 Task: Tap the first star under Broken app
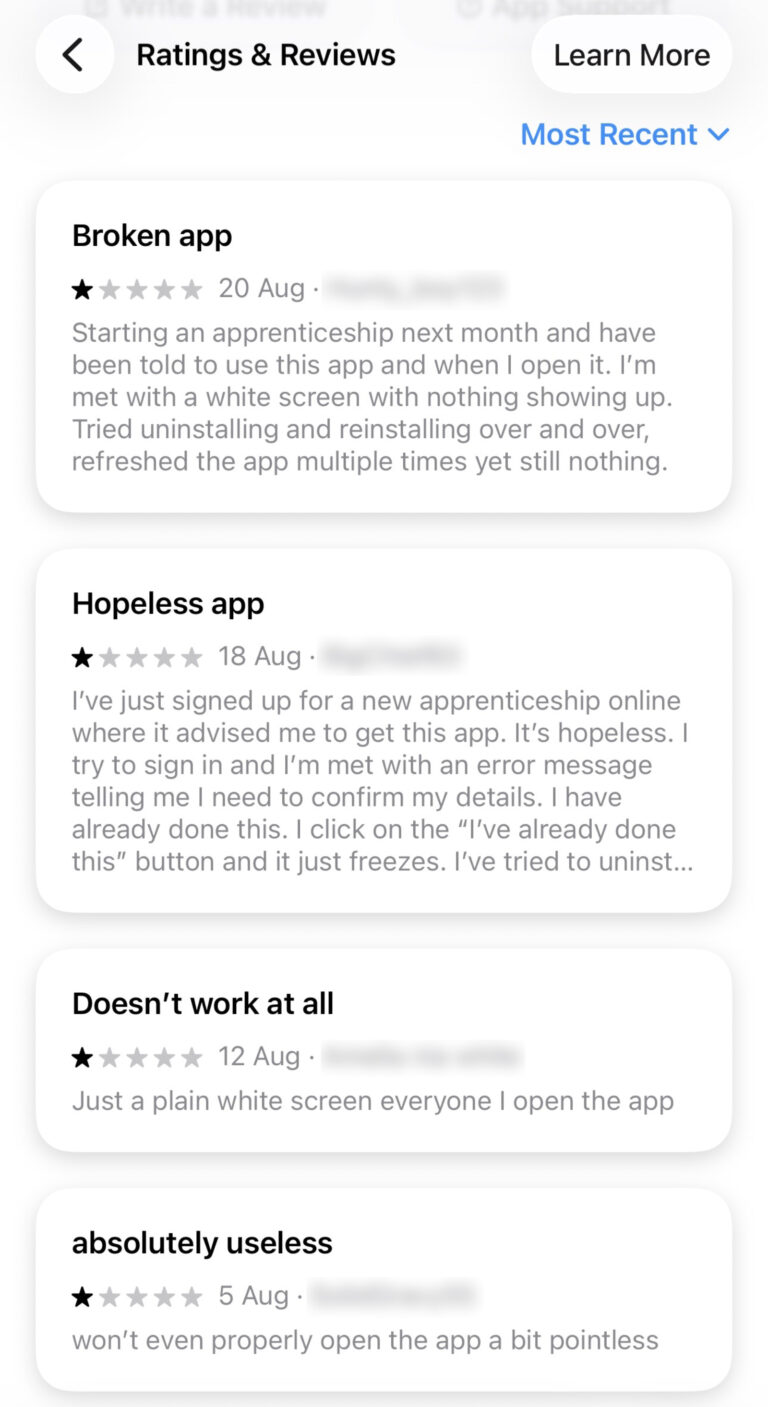82,288
